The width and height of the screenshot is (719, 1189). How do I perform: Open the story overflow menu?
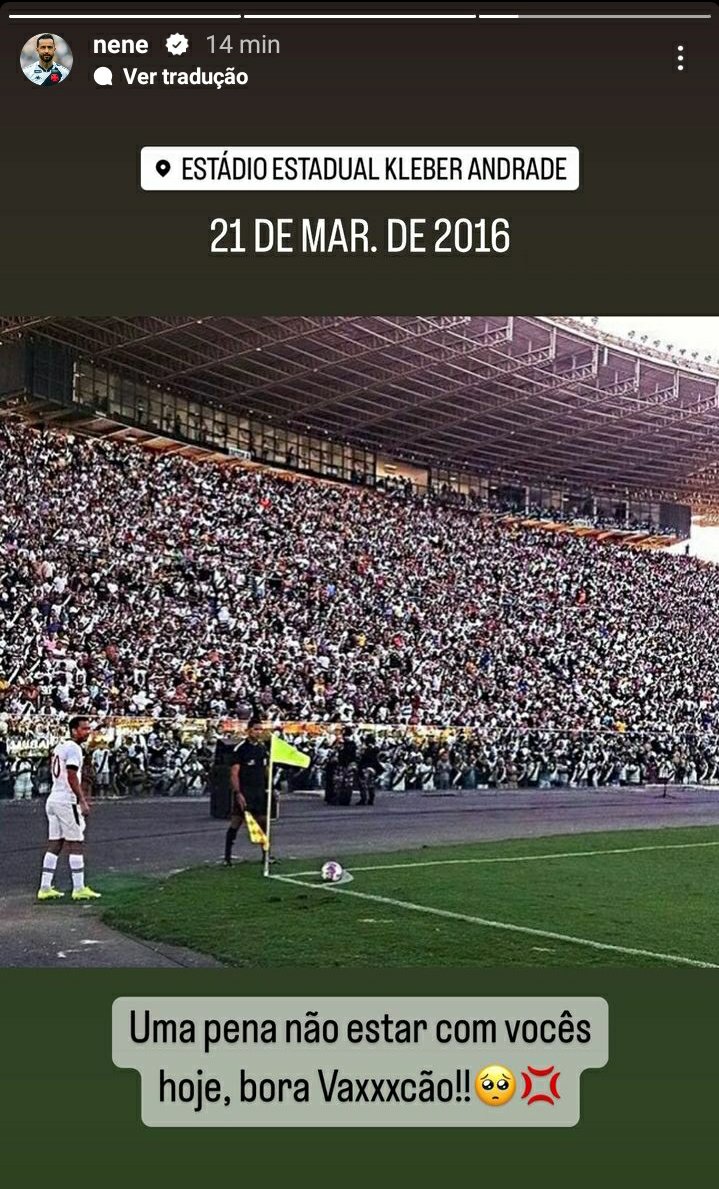pos(680,58)
